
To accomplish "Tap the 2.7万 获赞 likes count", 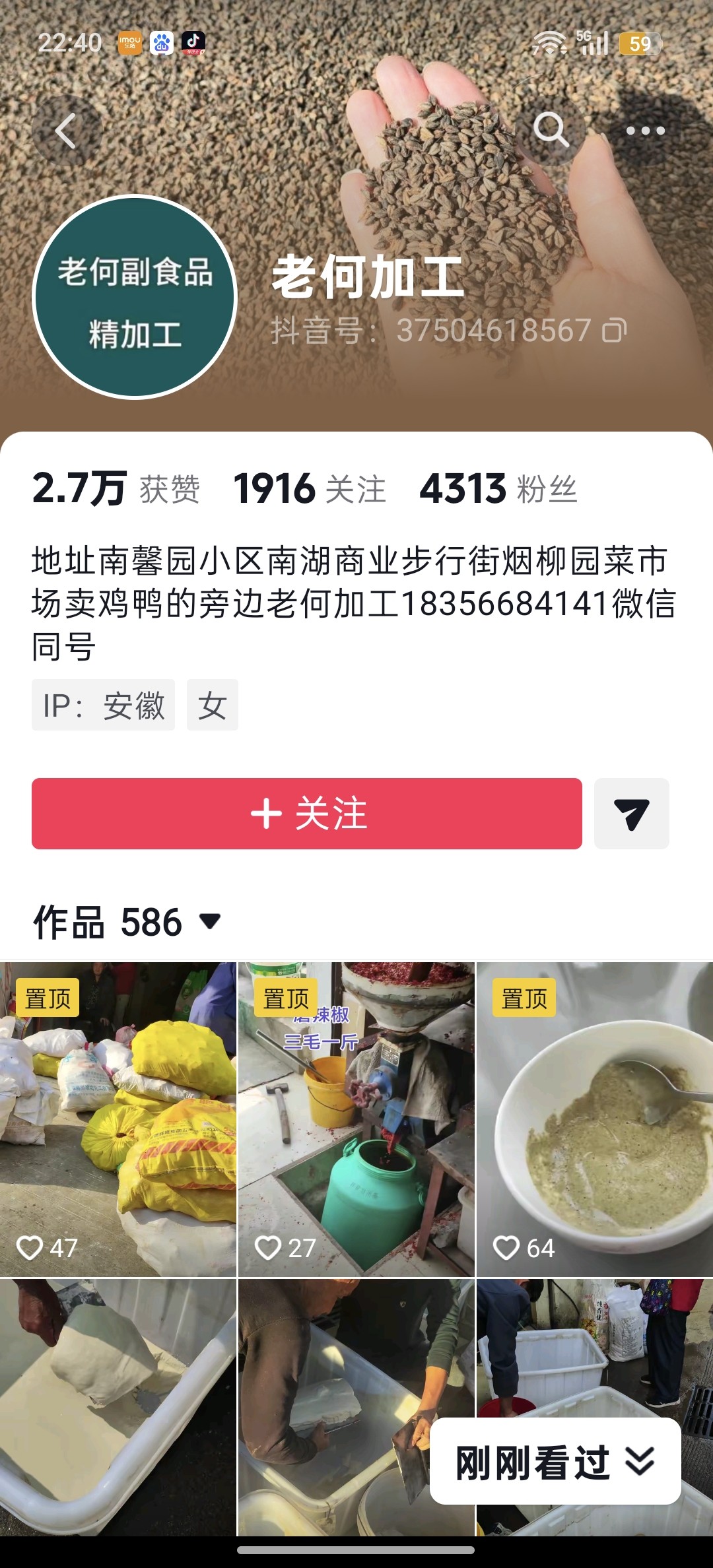I will (116, 489).
